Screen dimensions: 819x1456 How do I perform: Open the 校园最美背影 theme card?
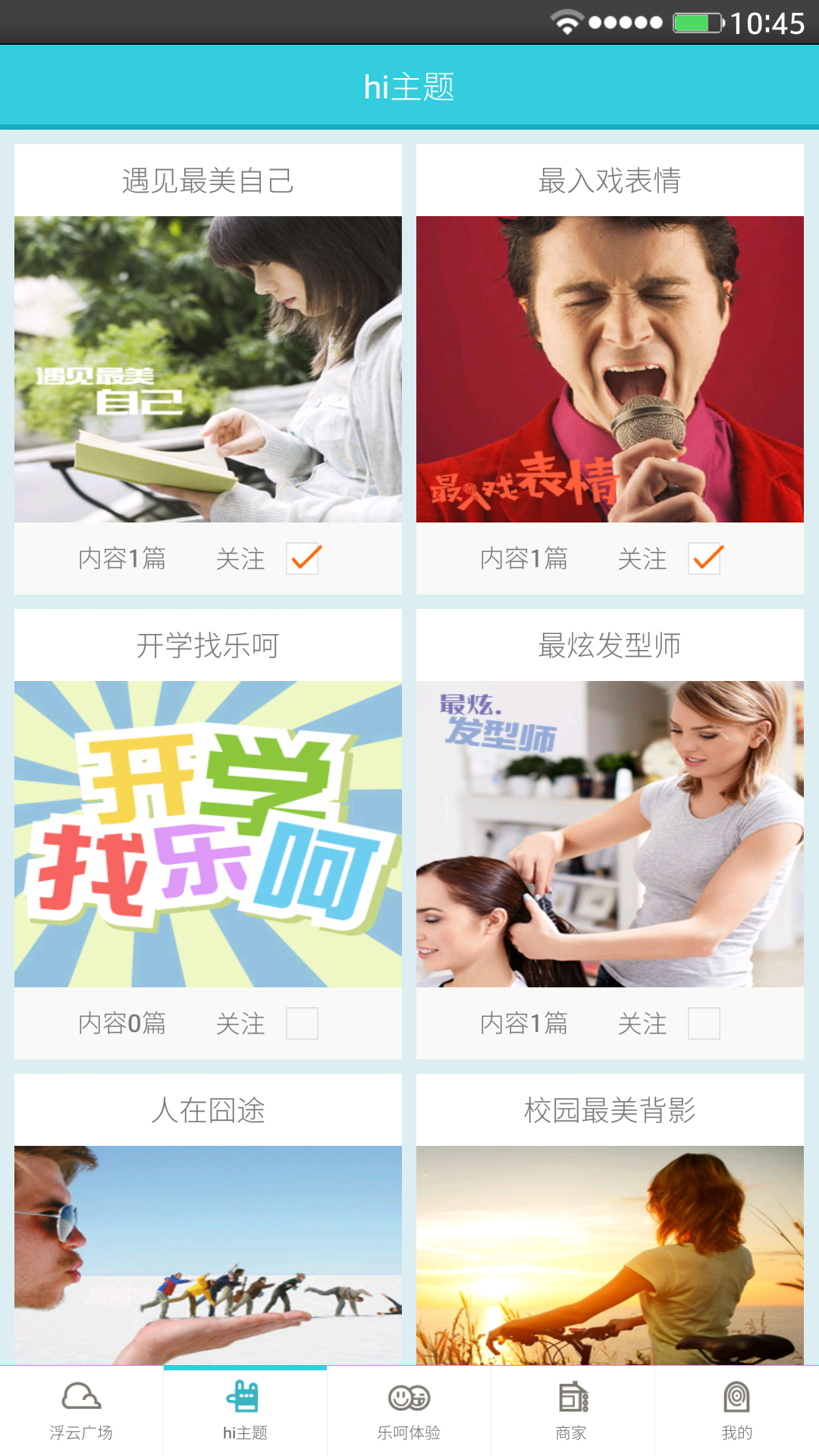[x=610, y=1254]
